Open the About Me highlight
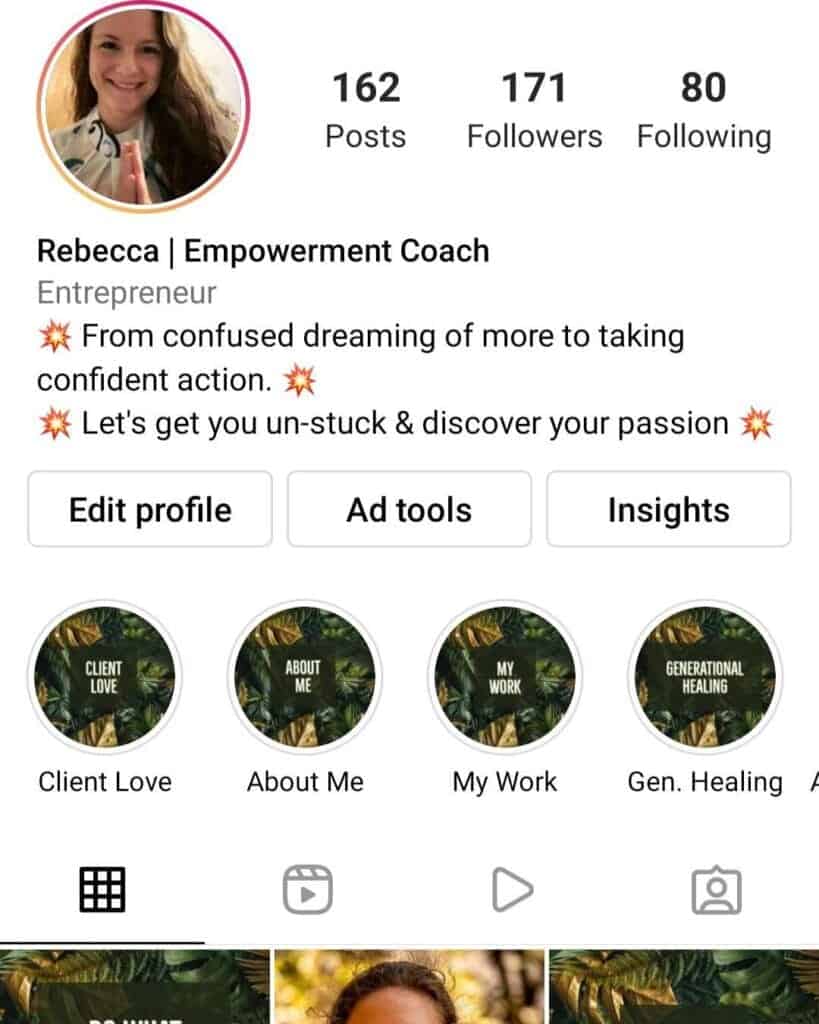819x1024 pixels. (x=305, y=678)
